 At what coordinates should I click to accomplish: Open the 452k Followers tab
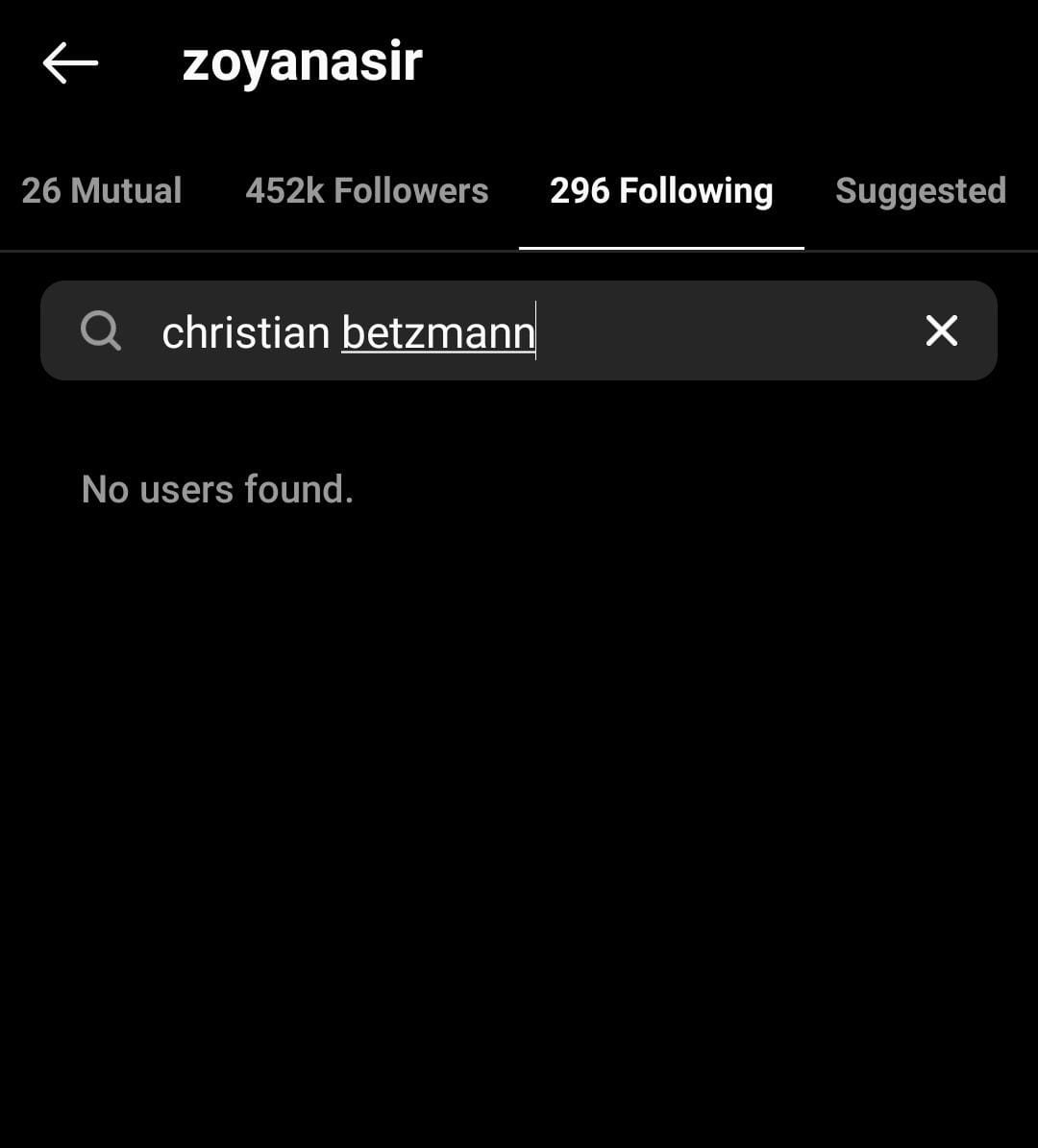[x=366, y=190]
